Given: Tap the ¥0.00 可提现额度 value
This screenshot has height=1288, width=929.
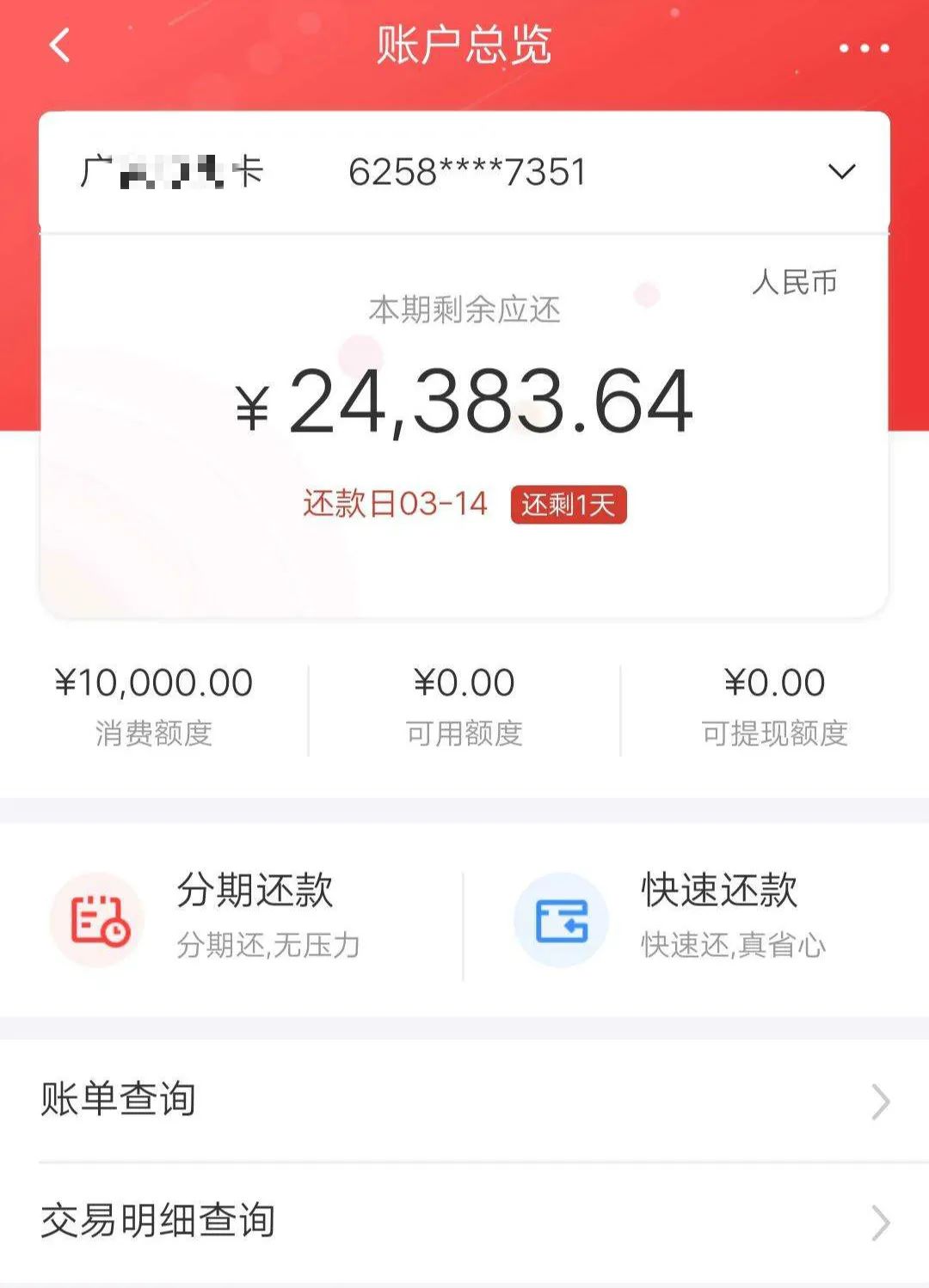Looking at the screenshot, I should pyautogui.click(x=776, y=682).
